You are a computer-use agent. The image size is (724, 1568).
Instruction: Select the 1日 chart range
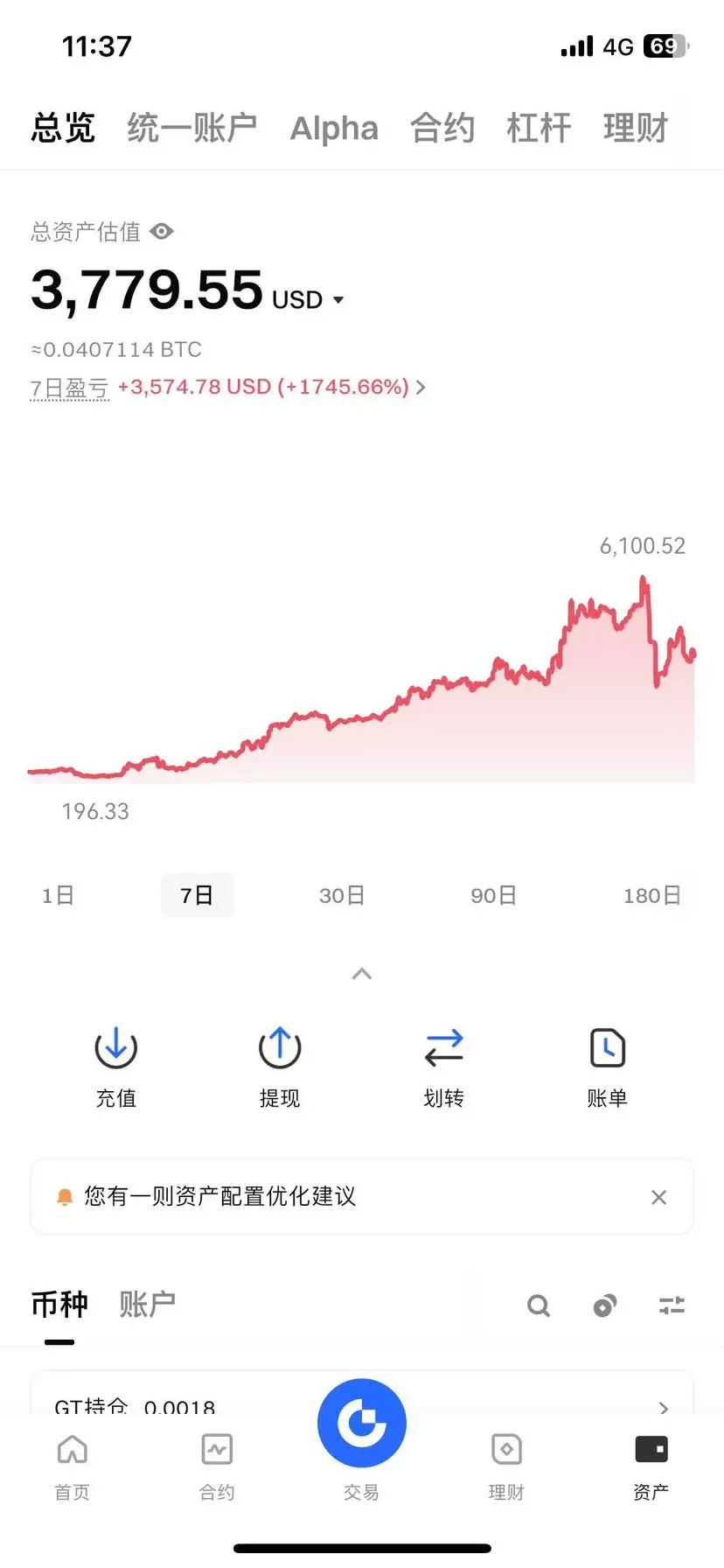[x=58, y=895]
